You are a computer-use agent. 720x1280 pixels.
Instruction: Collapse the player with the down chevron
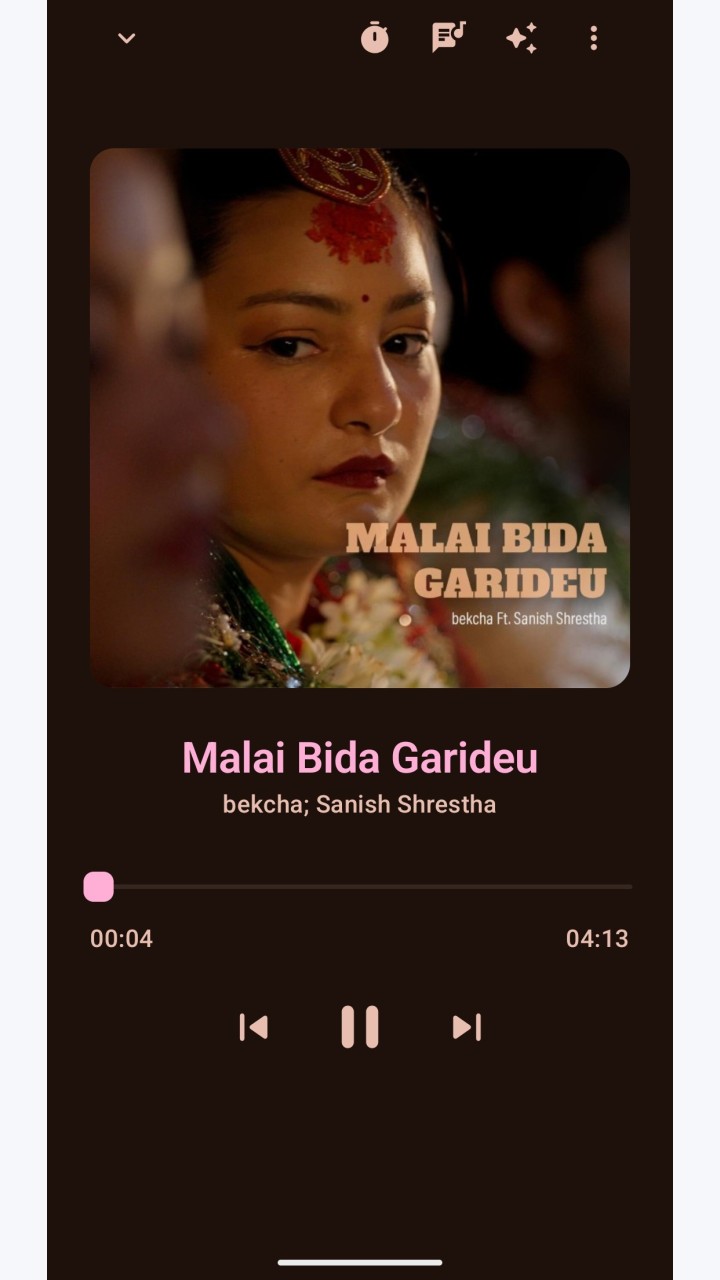point(126,38)
